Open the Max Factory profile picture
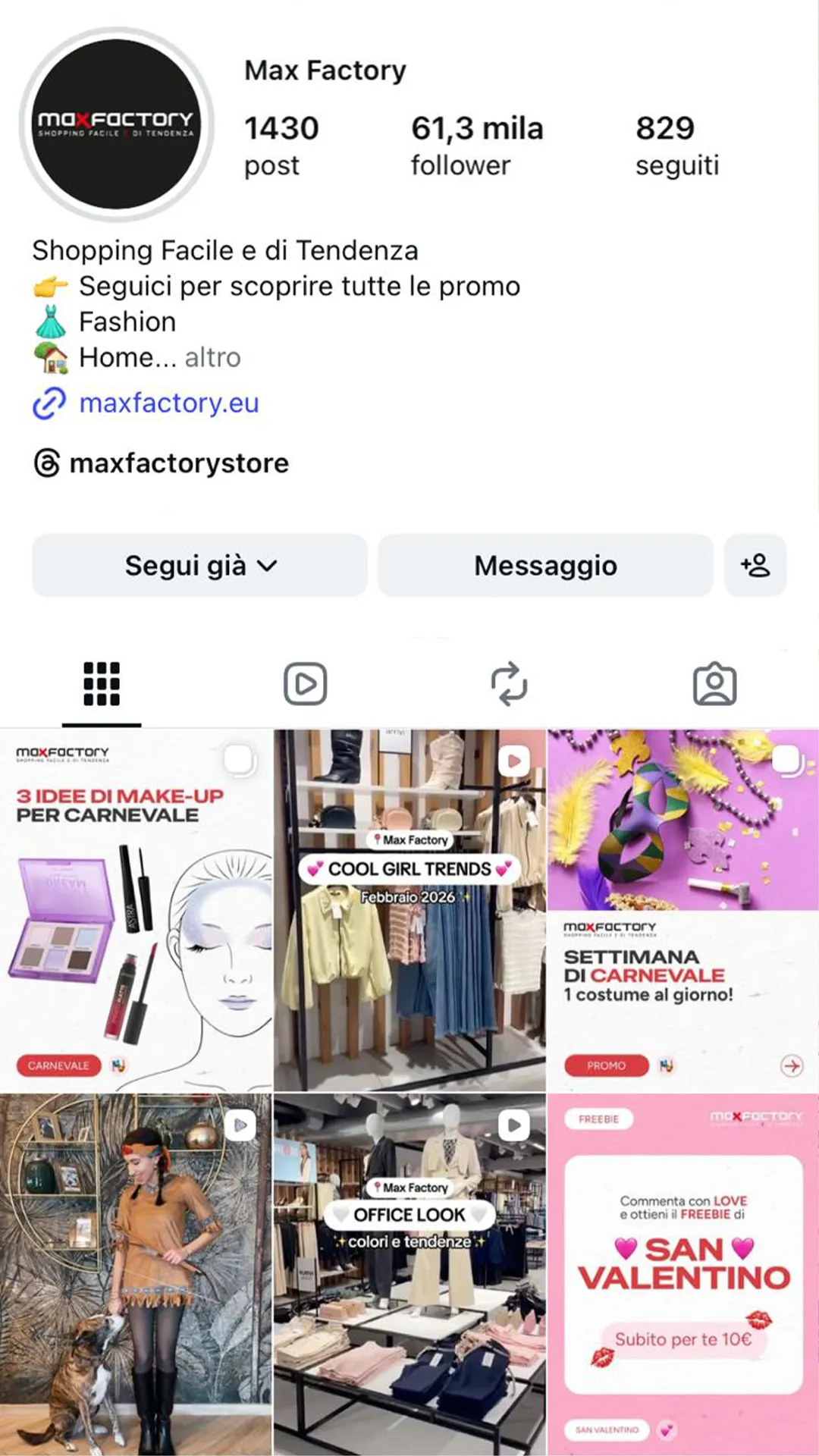Image resolution: width=819 pixels, height=1456 pixels. coord(116,124)
